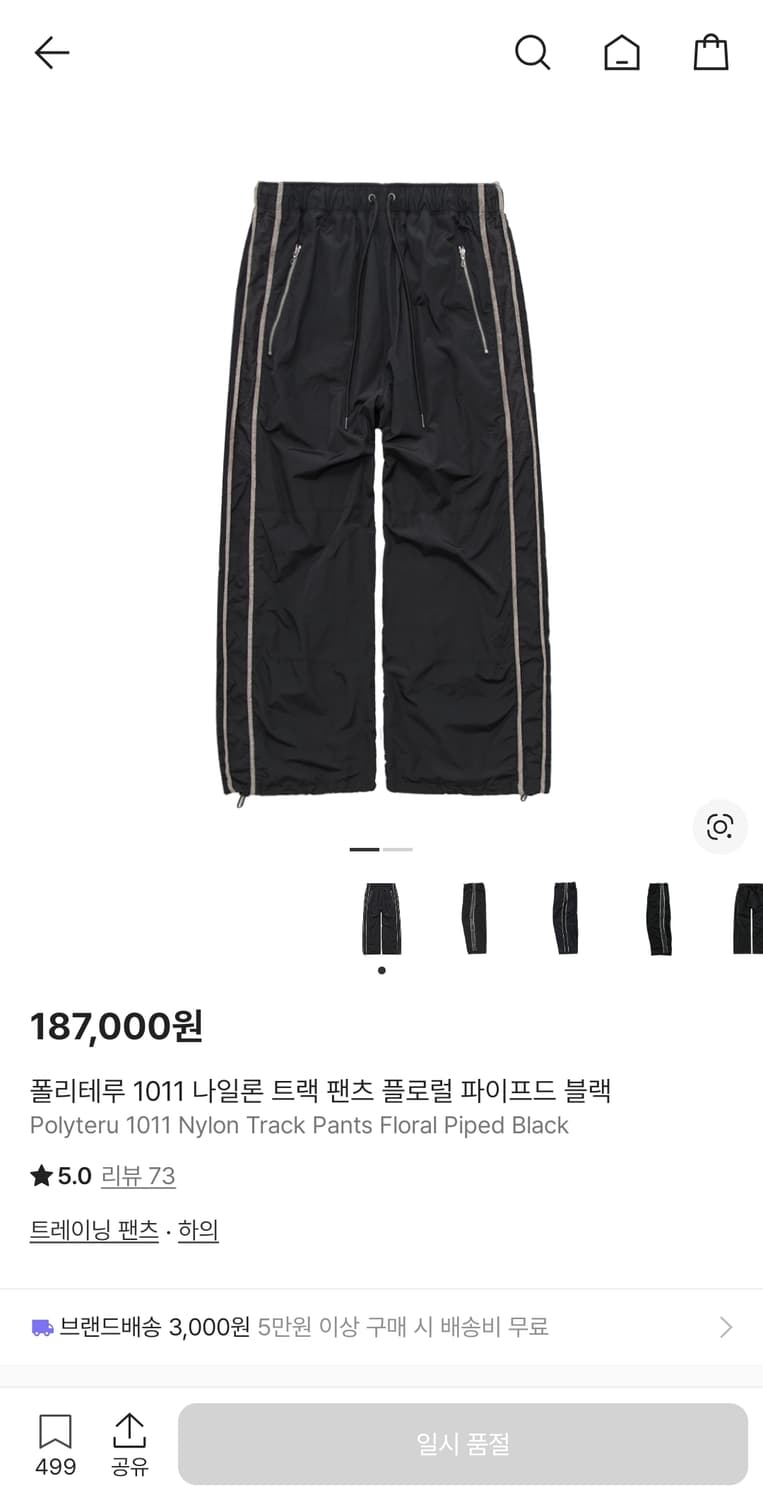Open the 하의 category link
The width and height of the screenshot is (763, 1500).
click(197, 1230)
